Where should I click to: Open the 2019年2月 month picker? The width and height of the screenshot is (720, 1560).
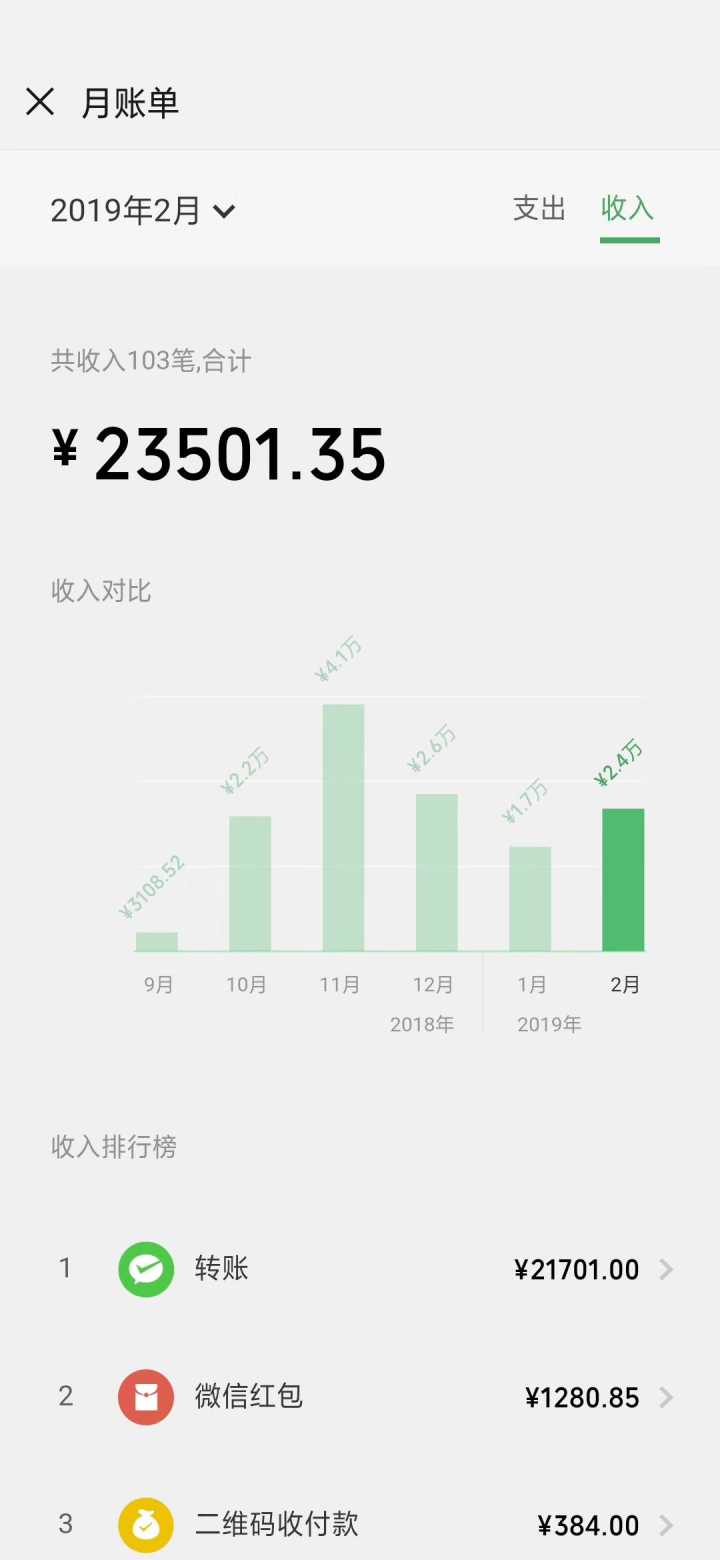(x=142, y=211)
